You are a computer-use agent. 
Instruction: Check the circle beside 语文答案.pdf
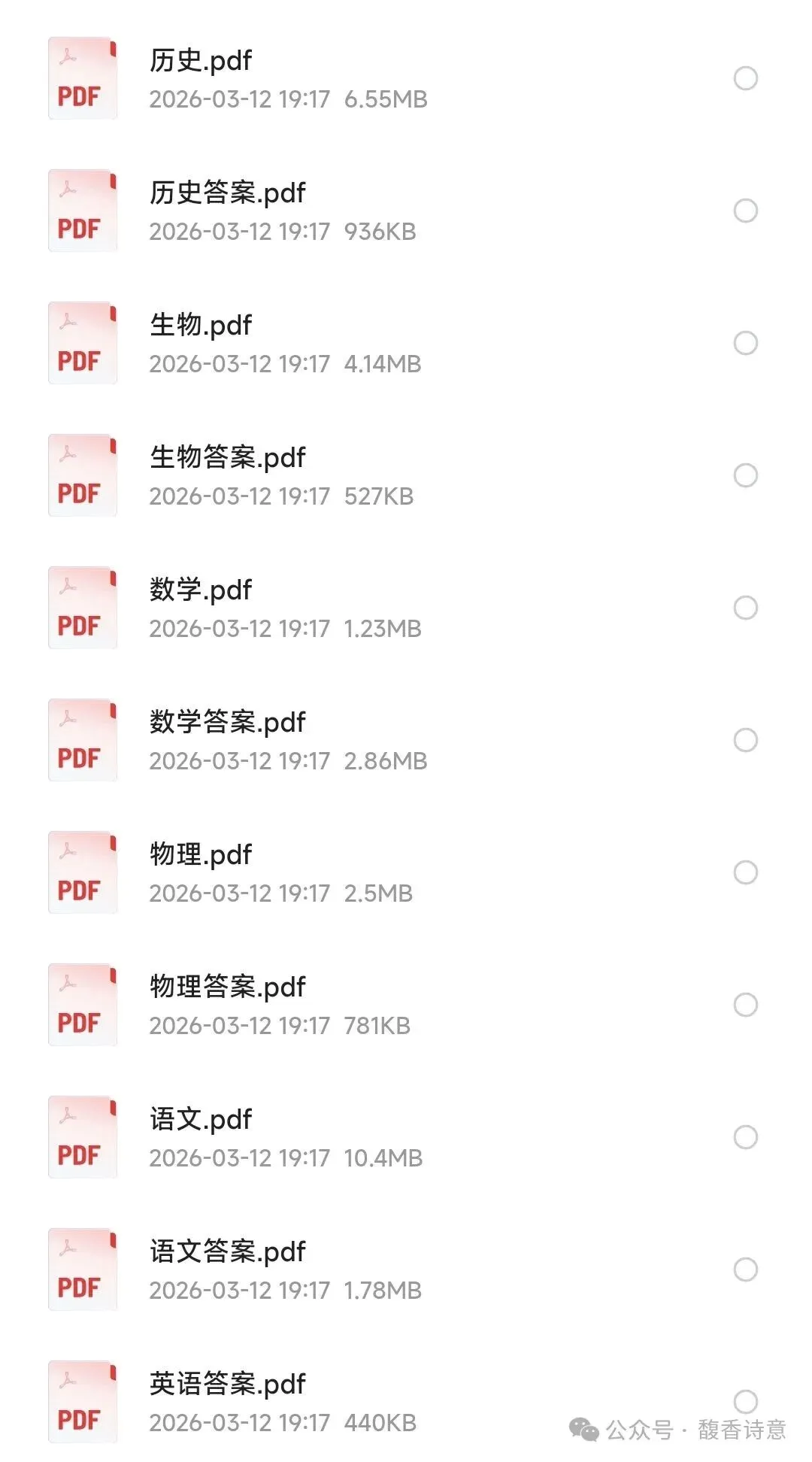[x=745, y=1269]
